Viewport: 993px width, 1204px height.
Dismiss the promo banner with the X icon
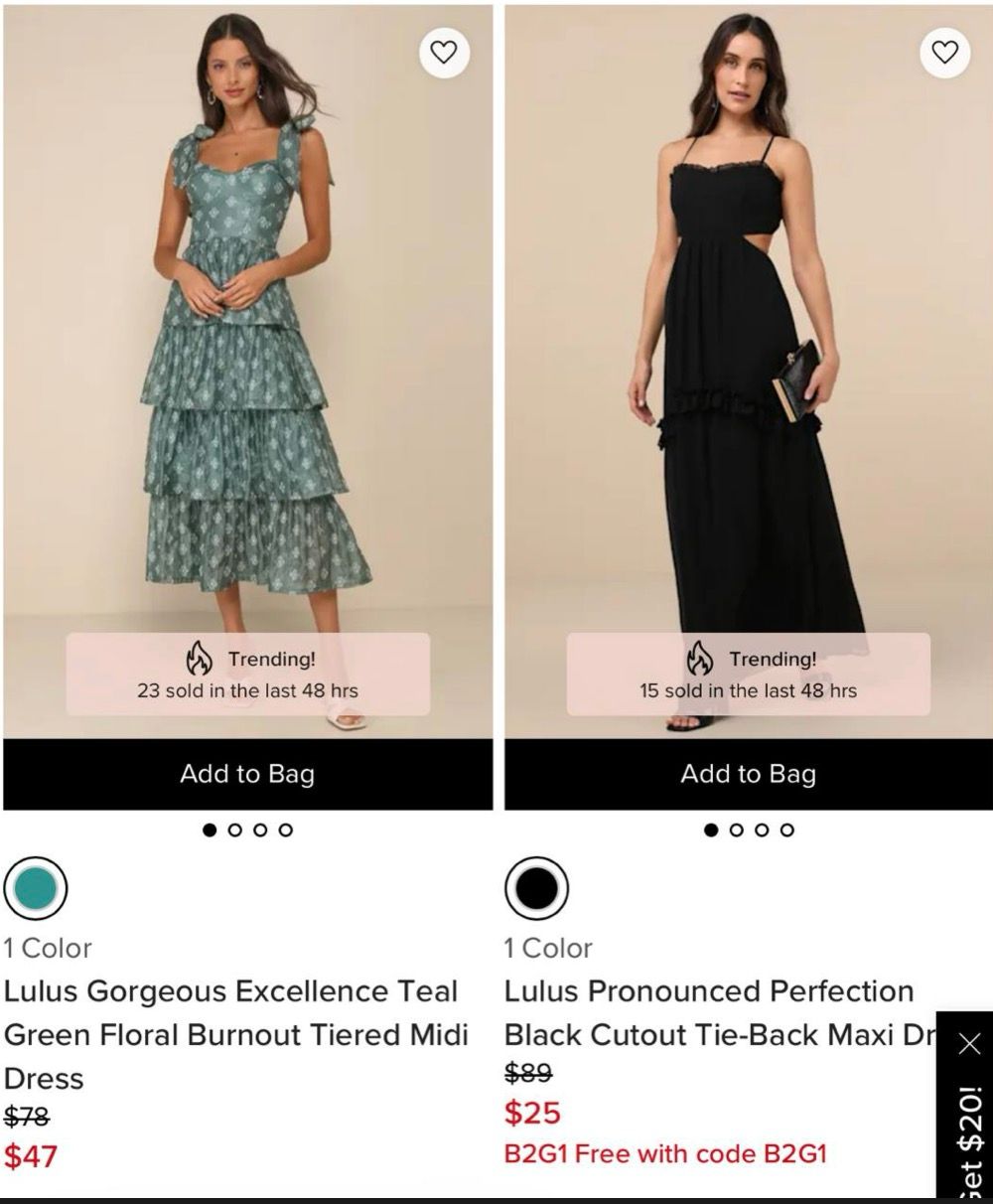click(x=970, y=1043)
